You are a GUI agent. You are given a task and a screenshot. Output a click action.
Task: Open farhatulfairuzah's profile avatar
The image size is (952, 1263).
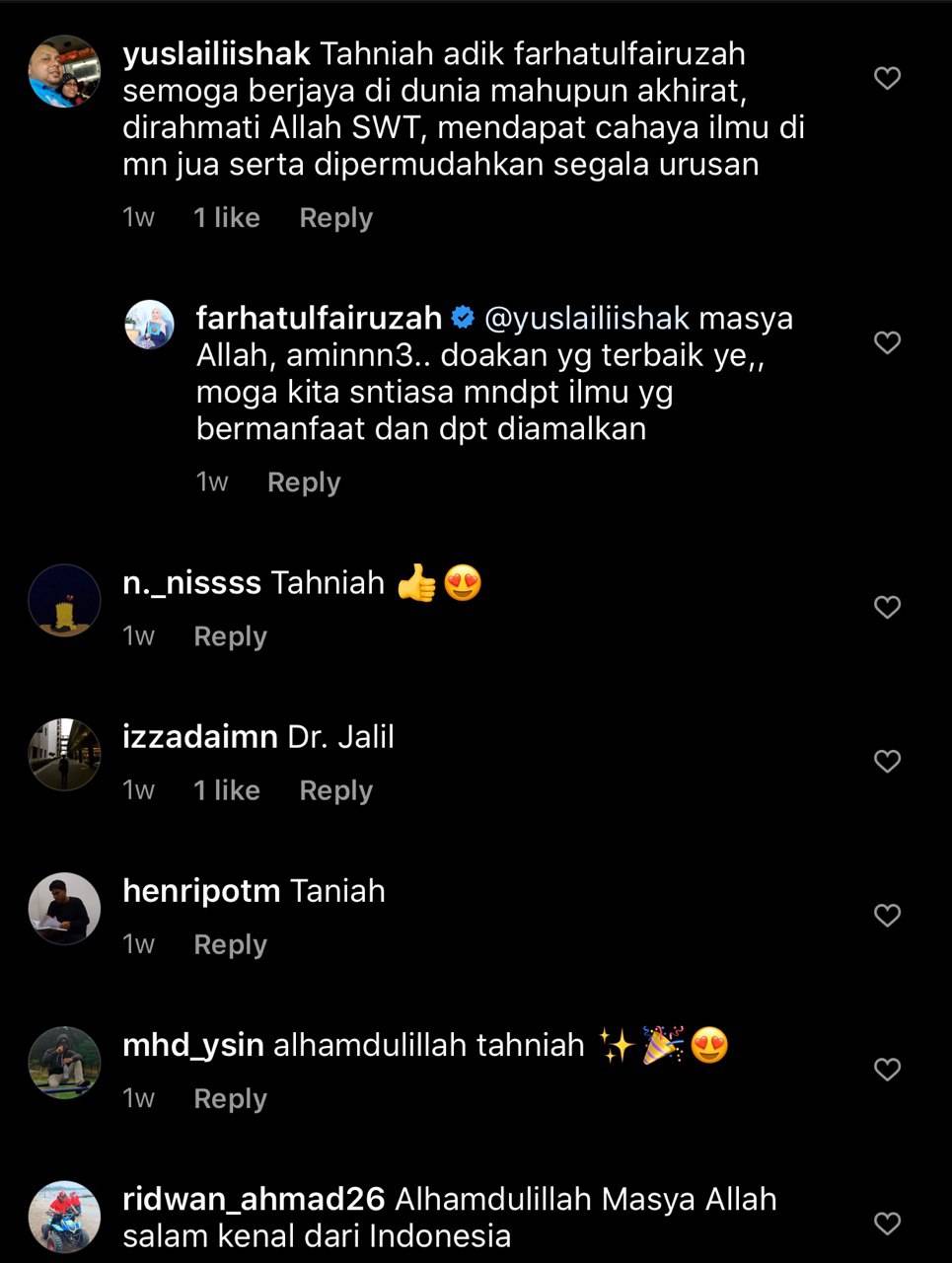click(x=150, y=326)
